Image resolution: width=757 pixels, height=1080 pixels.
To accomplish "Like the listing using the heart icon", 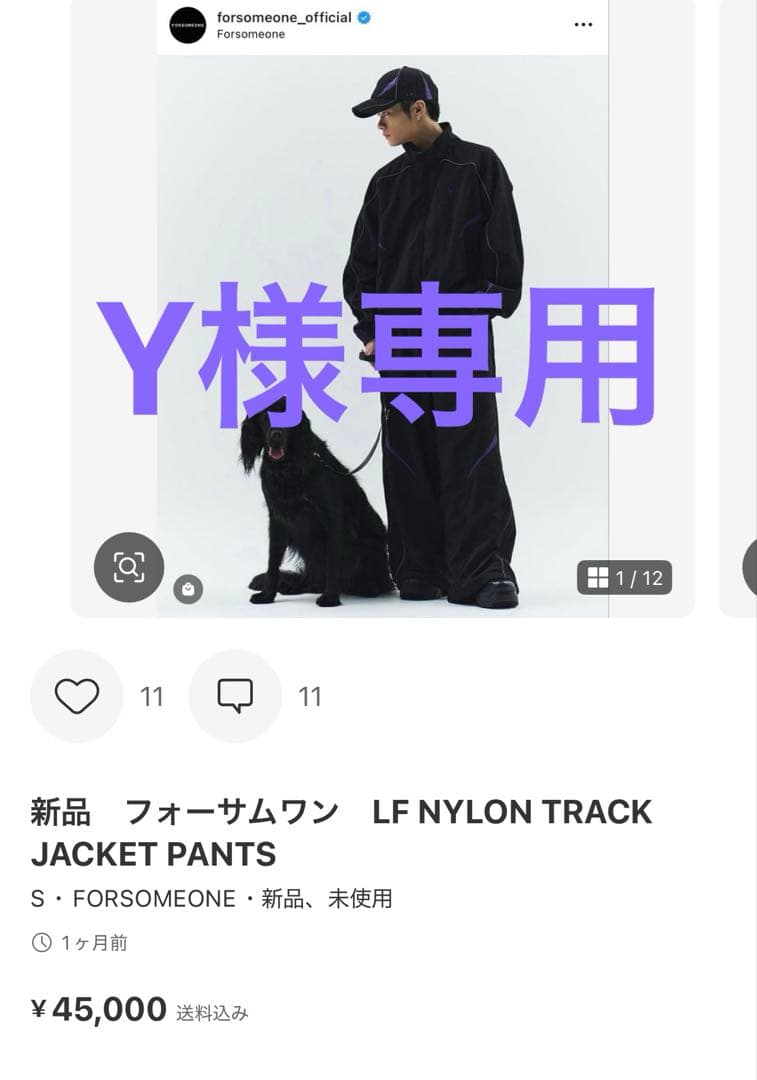I will [78, 696].
